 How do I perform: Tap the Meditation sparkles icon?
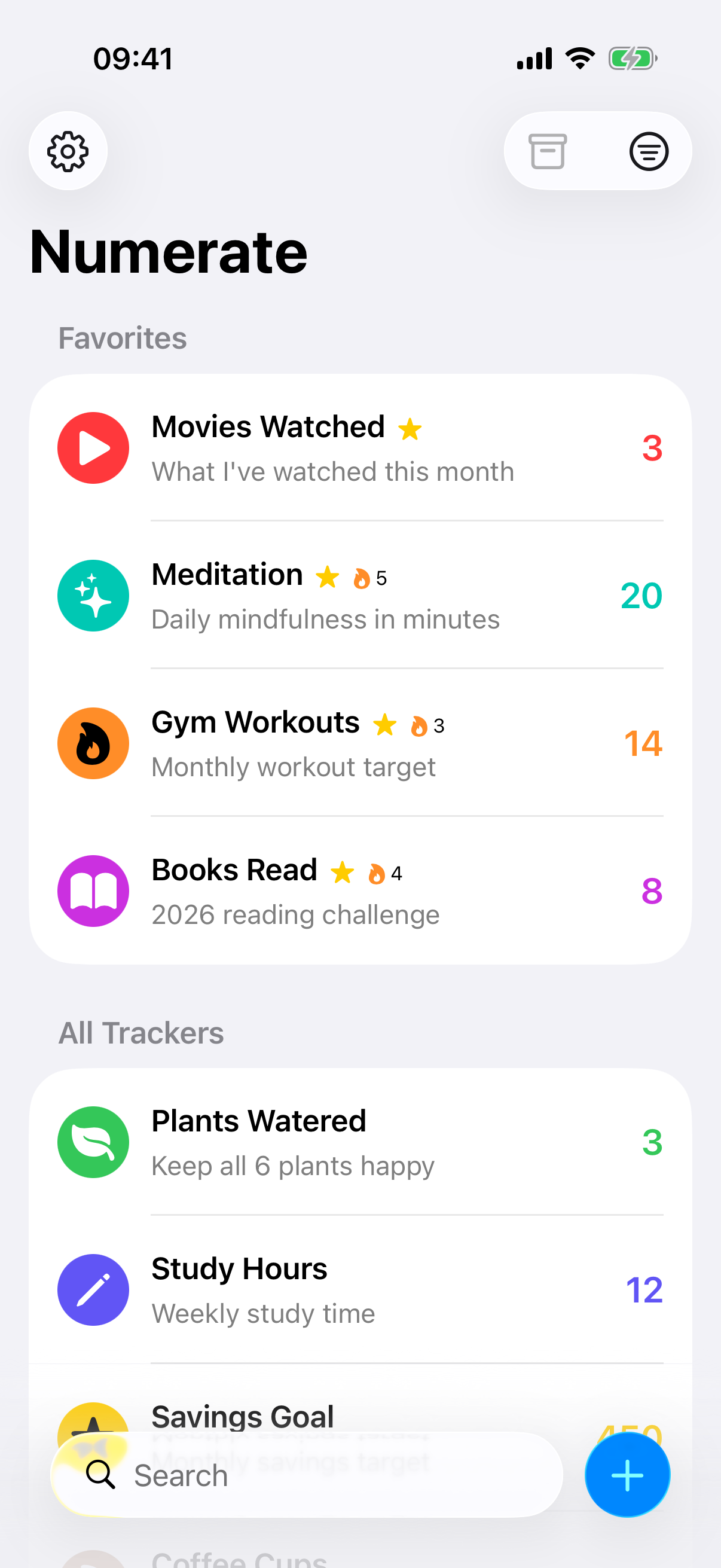(x=93, y=595)
